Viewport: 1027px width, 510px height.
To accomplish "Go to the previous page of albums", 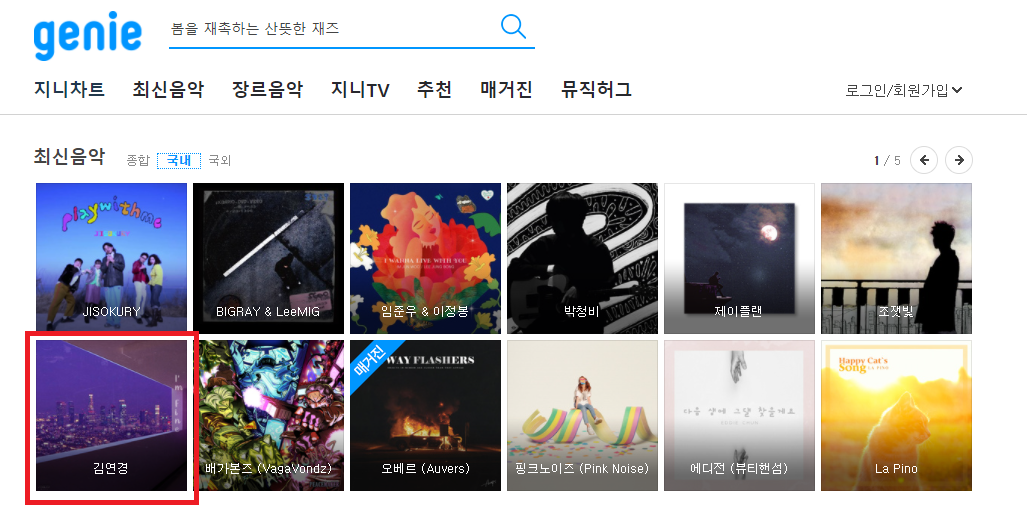I will point(923,160).
